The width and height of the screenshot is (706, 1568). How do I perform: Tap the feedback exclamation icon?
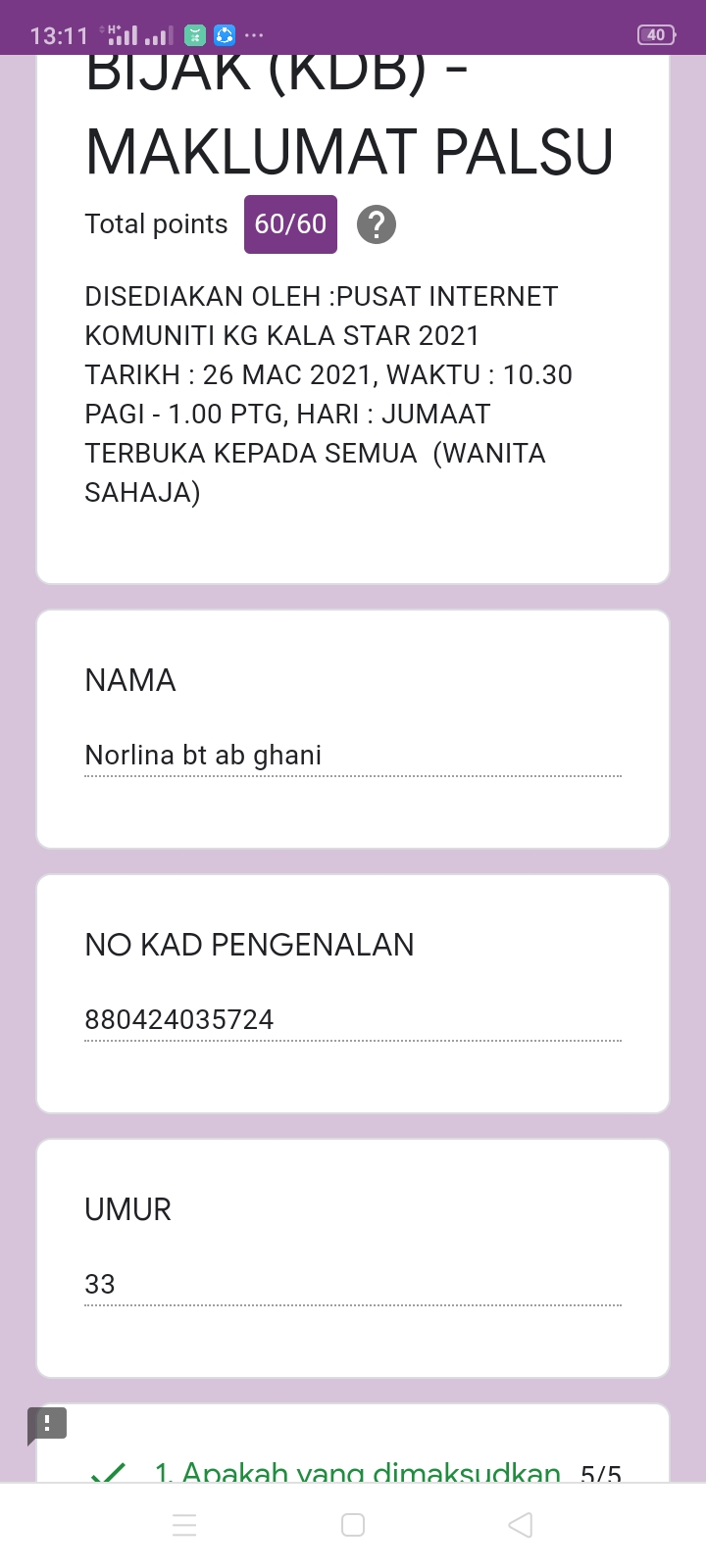click(x=47, y=1424)
